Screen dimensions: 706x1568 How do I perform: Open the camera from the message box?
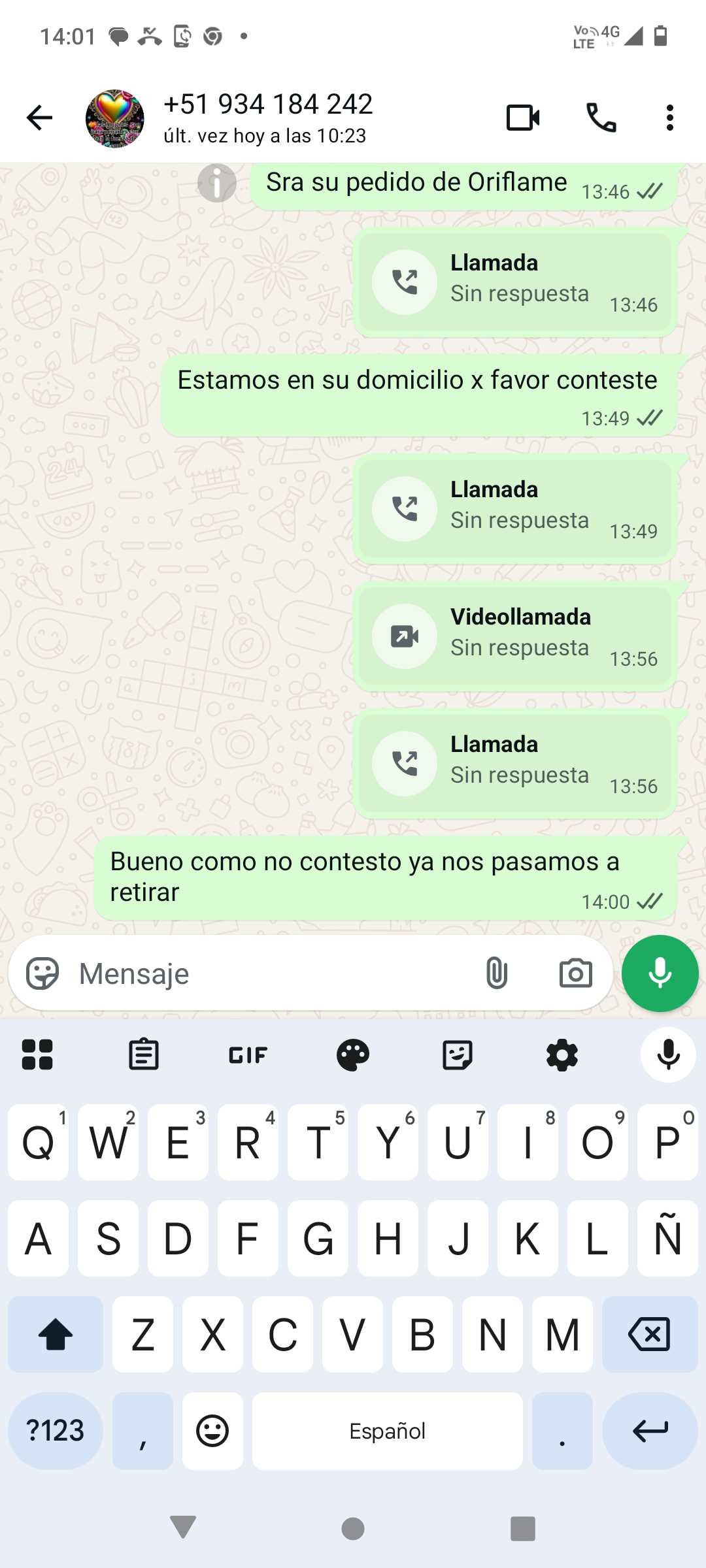click(x=575, y=973)
